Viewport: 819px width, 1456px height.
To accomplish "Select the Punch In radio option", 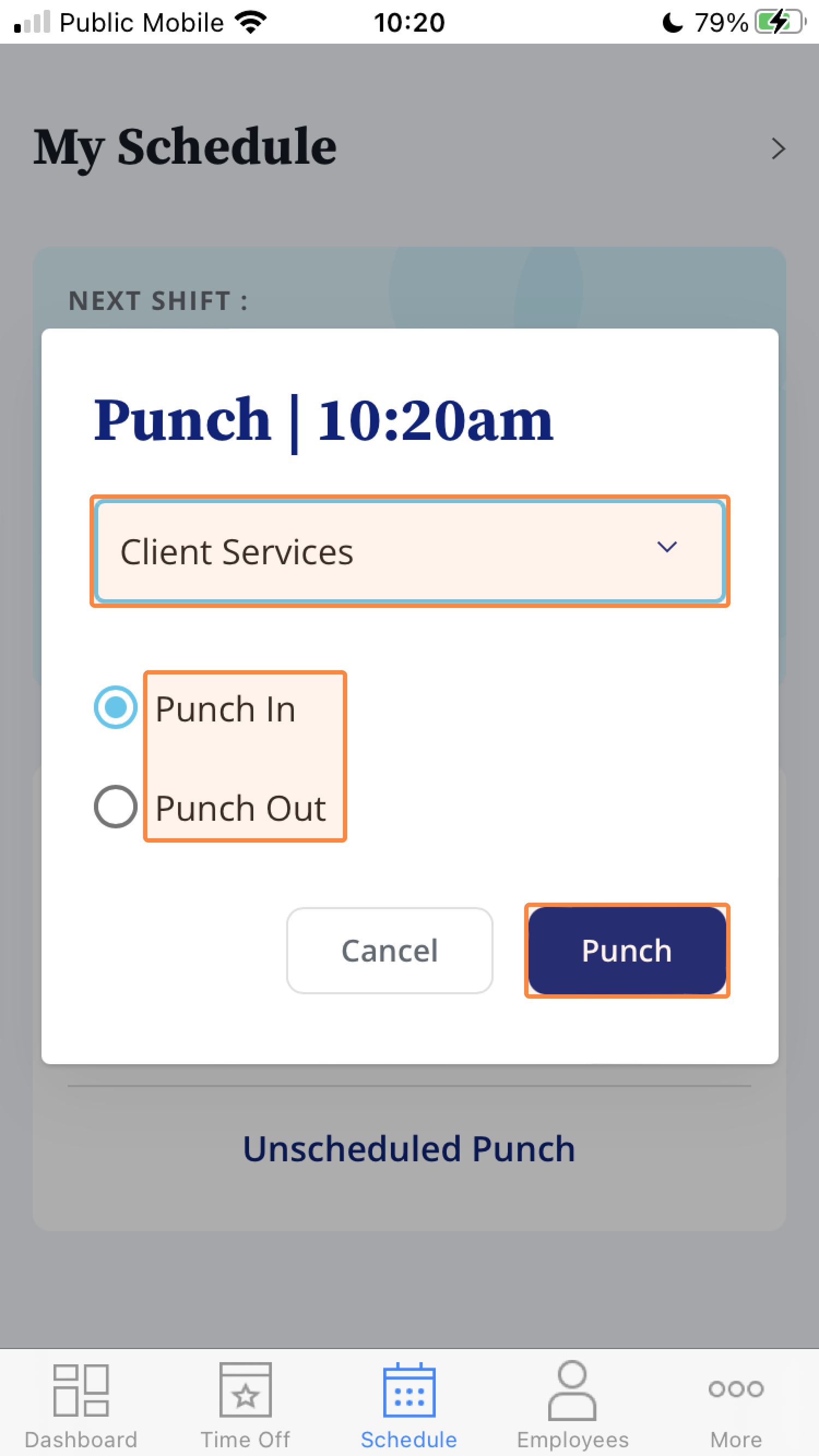I will click(115, 707).
